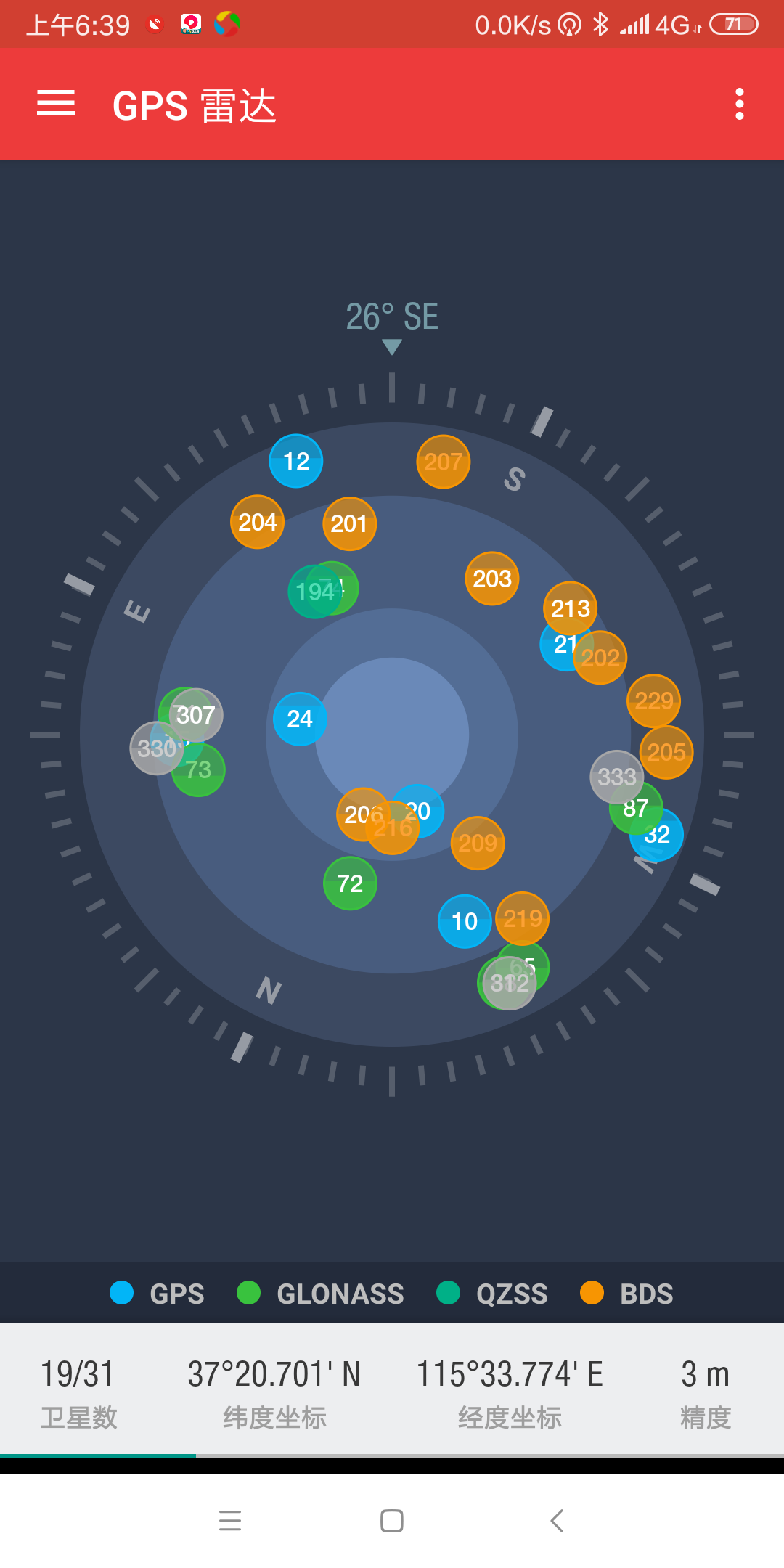
Task: Go back with the system back button
Action: click(x=557, y=1520)
